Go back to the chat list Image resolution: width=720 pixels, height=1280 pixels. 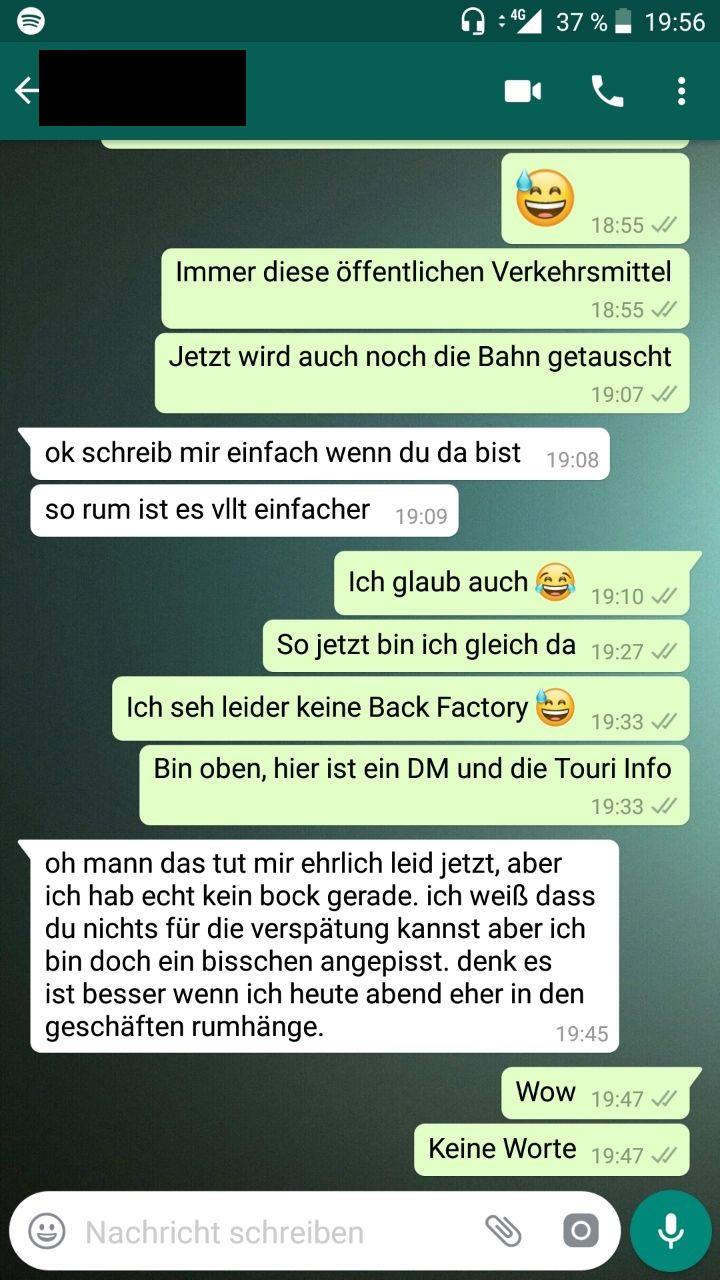click(x=25, y=91)
